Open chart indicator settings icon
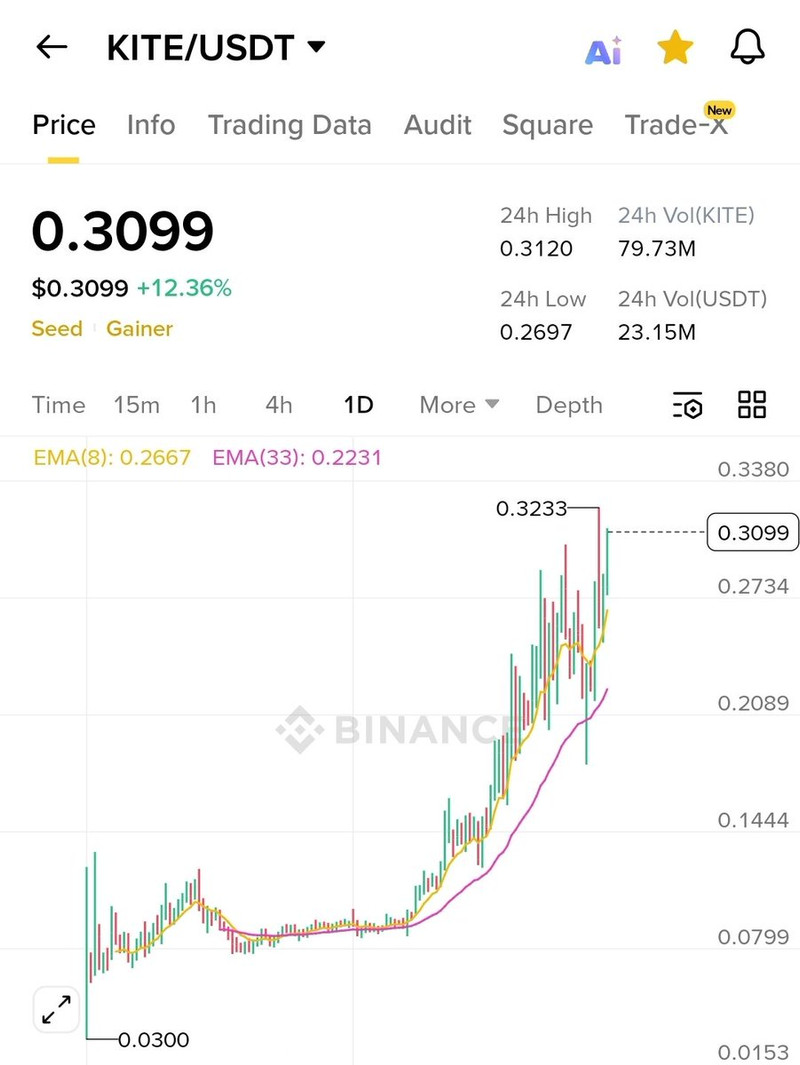Viewport: 800px width, 1065px height. (688, 405)
